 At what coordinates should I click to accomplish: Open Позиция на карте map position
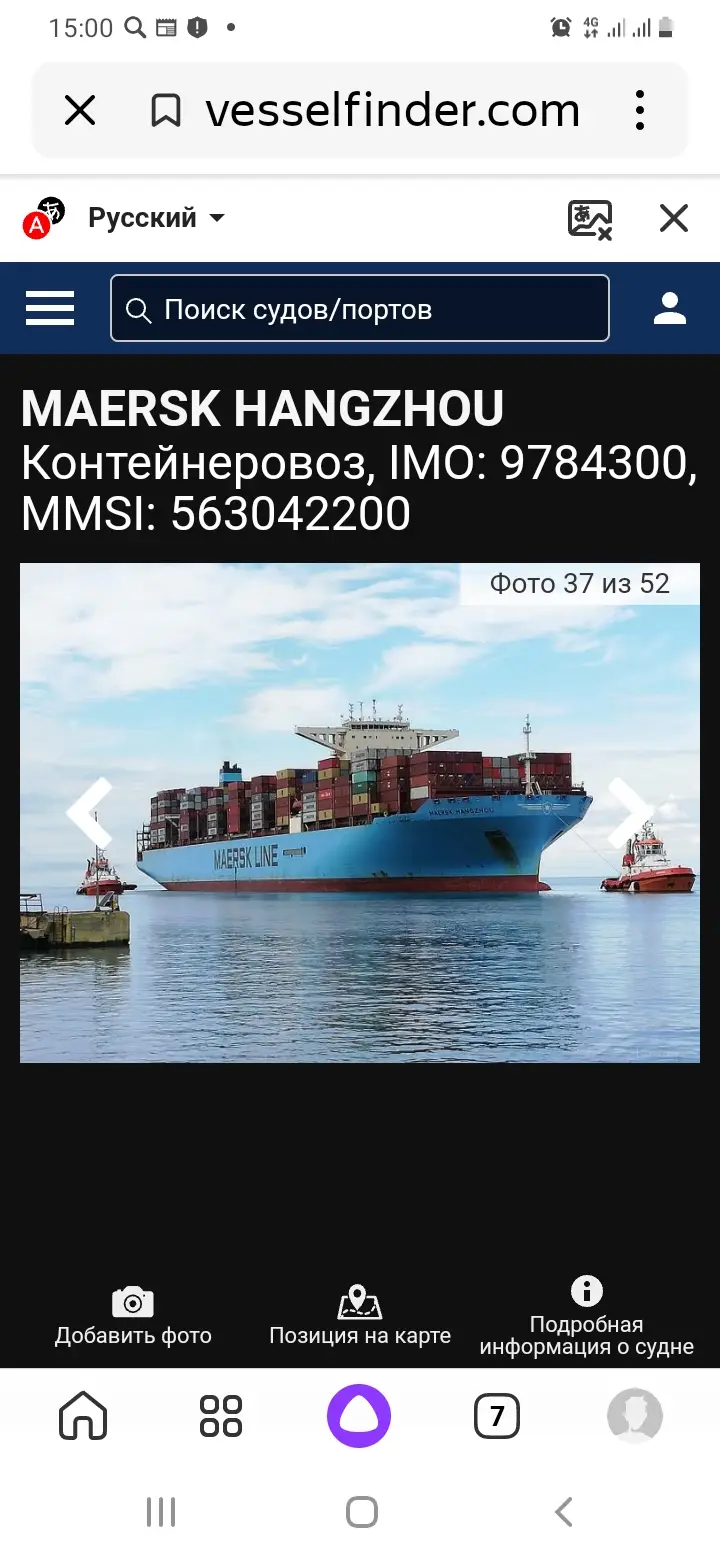360,1317
